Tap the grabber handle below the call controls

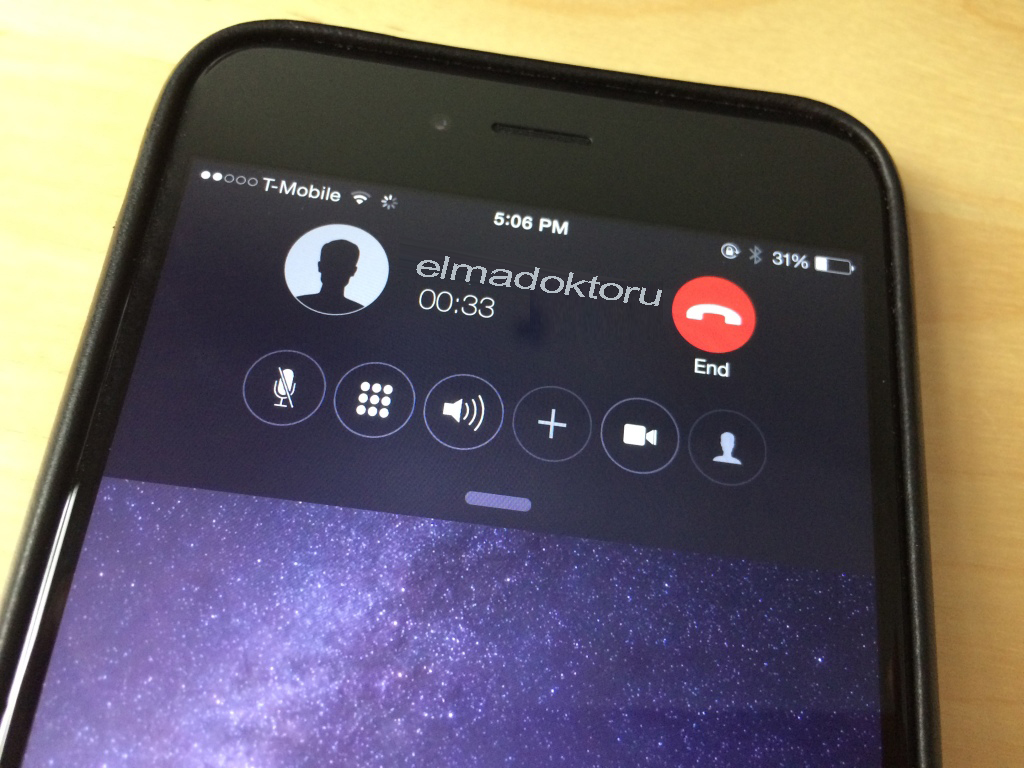tap(499, 501)
